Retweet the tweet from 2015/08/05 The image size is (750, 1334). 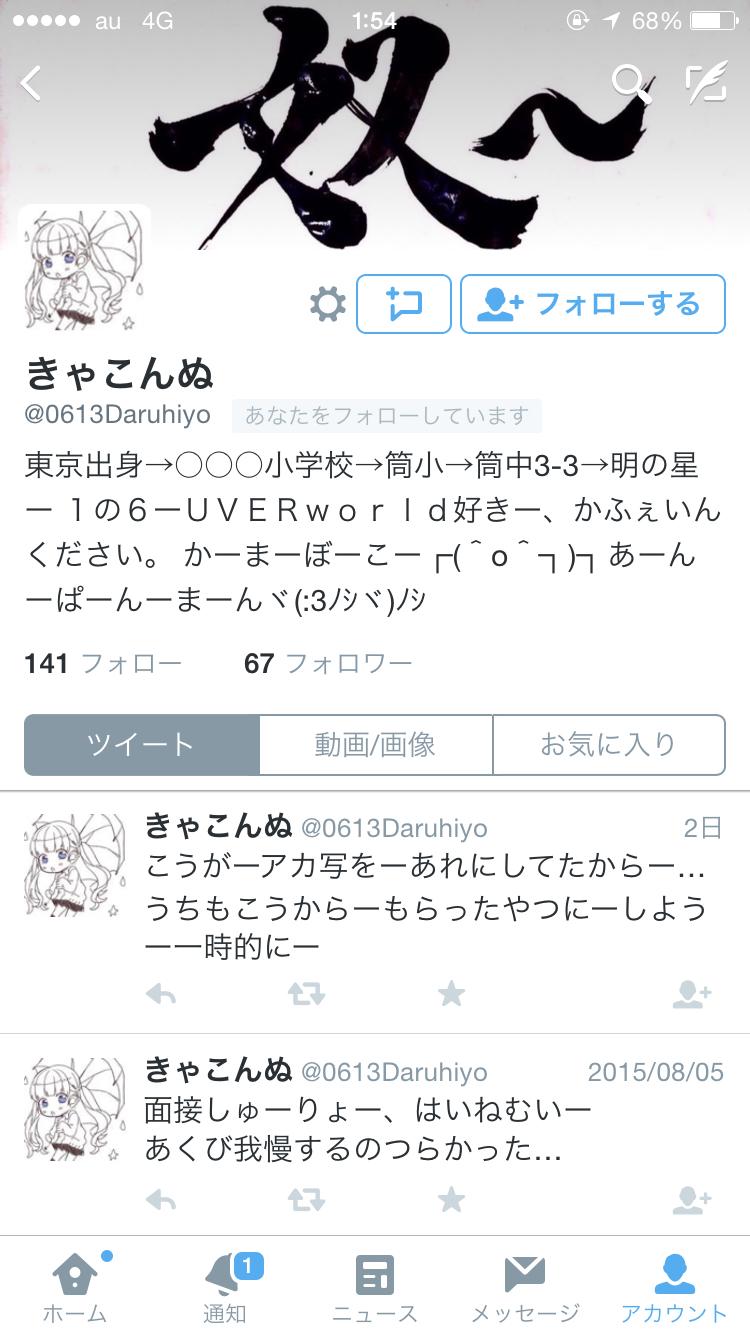pyautogui.click(x=305, y=1199)
